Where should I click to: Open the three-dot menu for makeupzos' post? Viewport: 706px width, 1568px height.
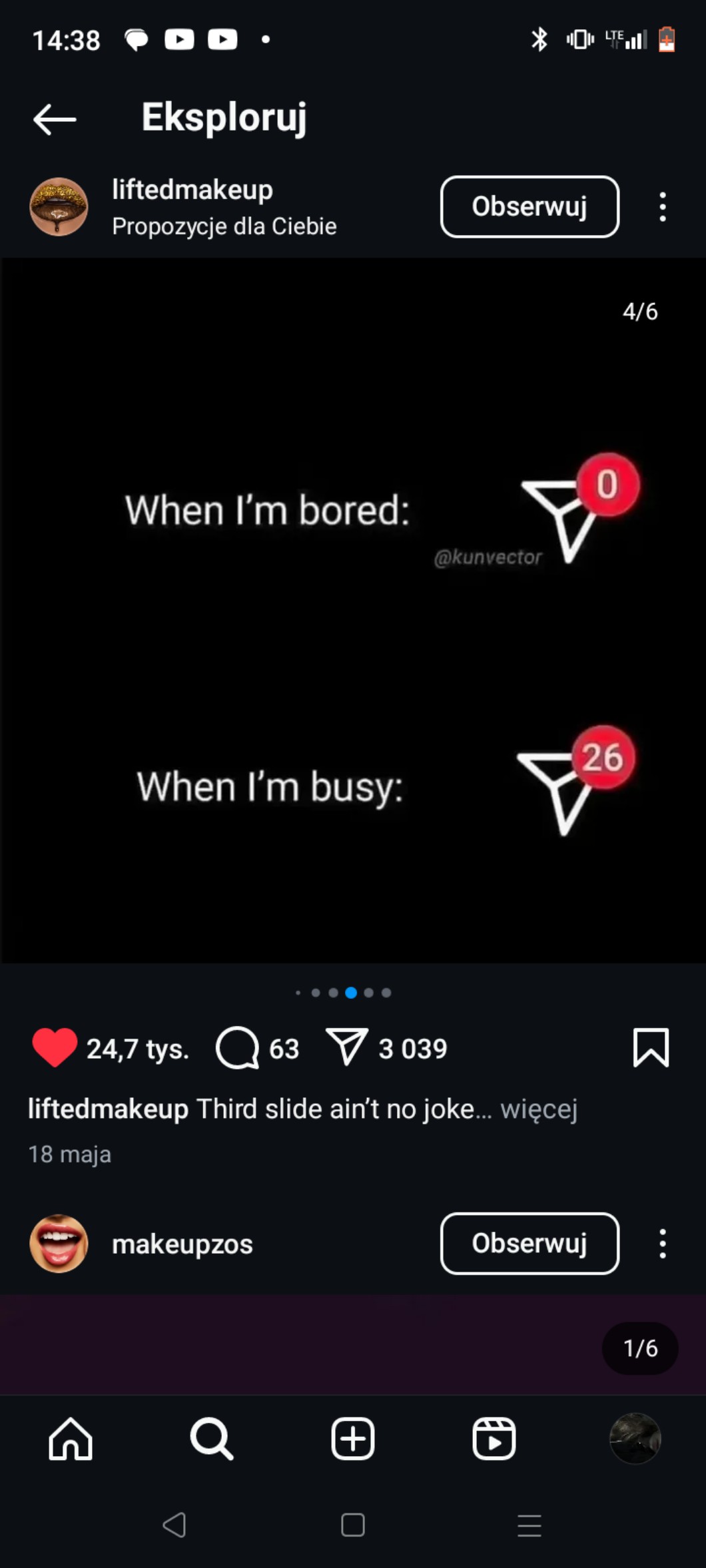[x=662, y=1244]
